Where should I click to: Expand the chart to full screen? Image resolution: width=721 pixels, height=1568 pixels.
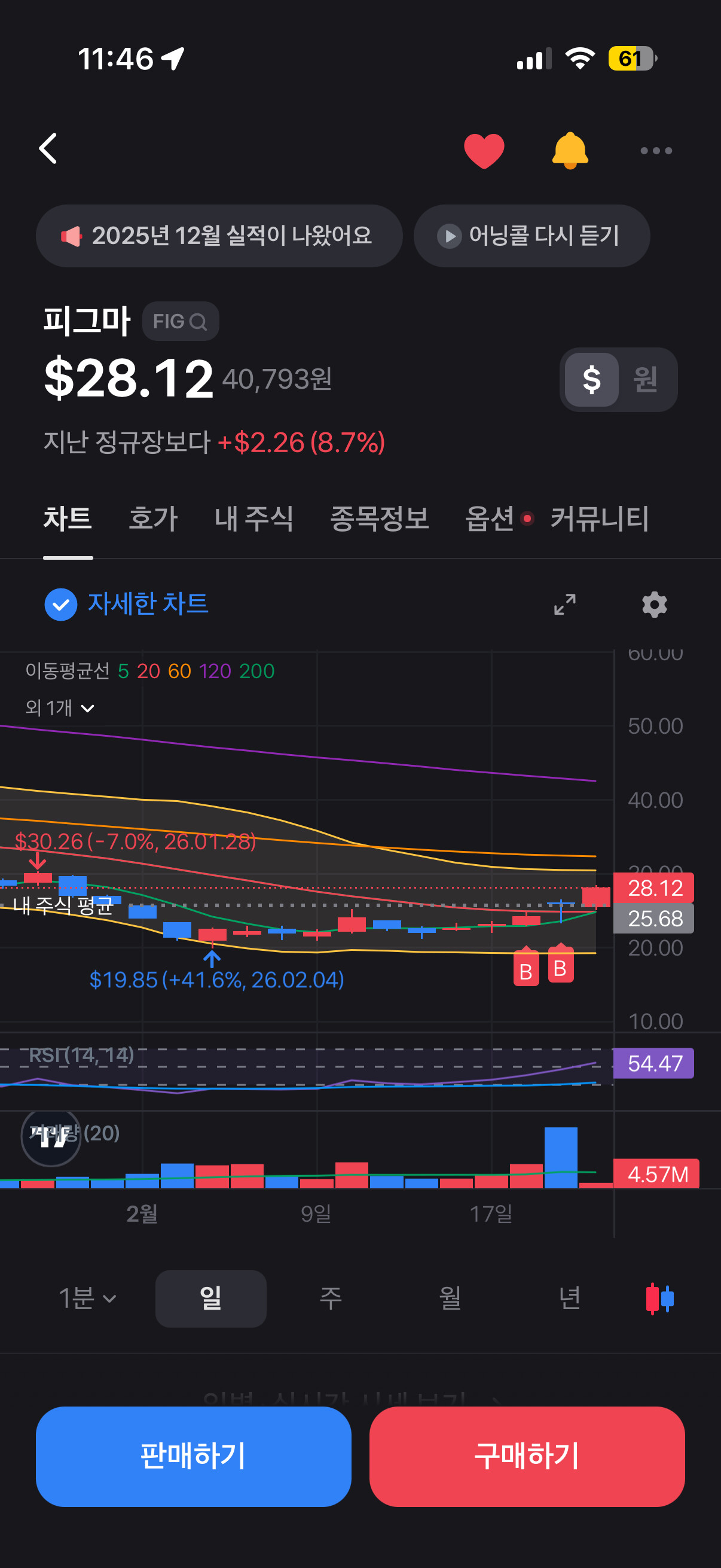(x=564, y=605)
